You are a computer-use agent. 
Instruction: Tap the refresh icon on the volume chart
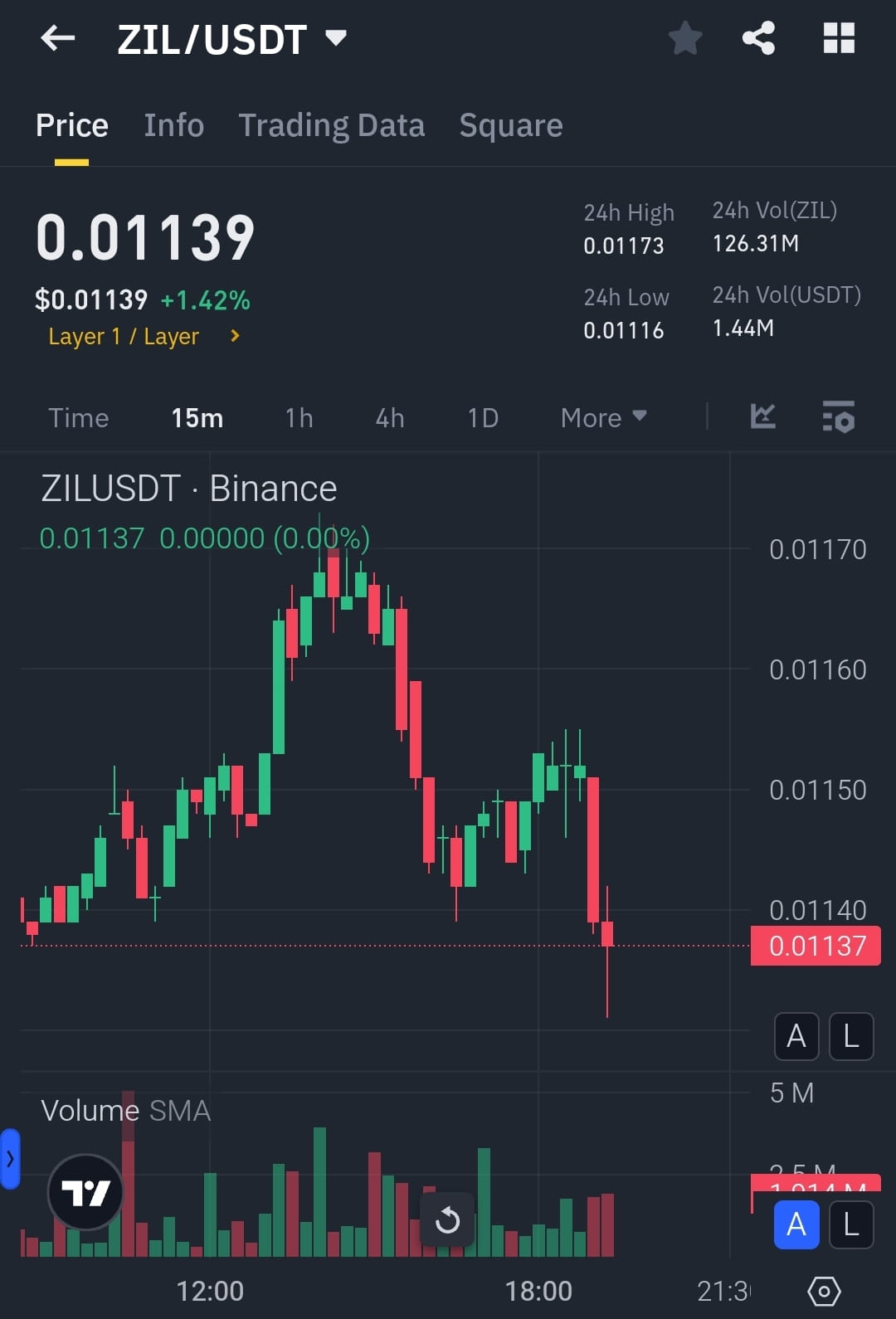point(448,1219)
